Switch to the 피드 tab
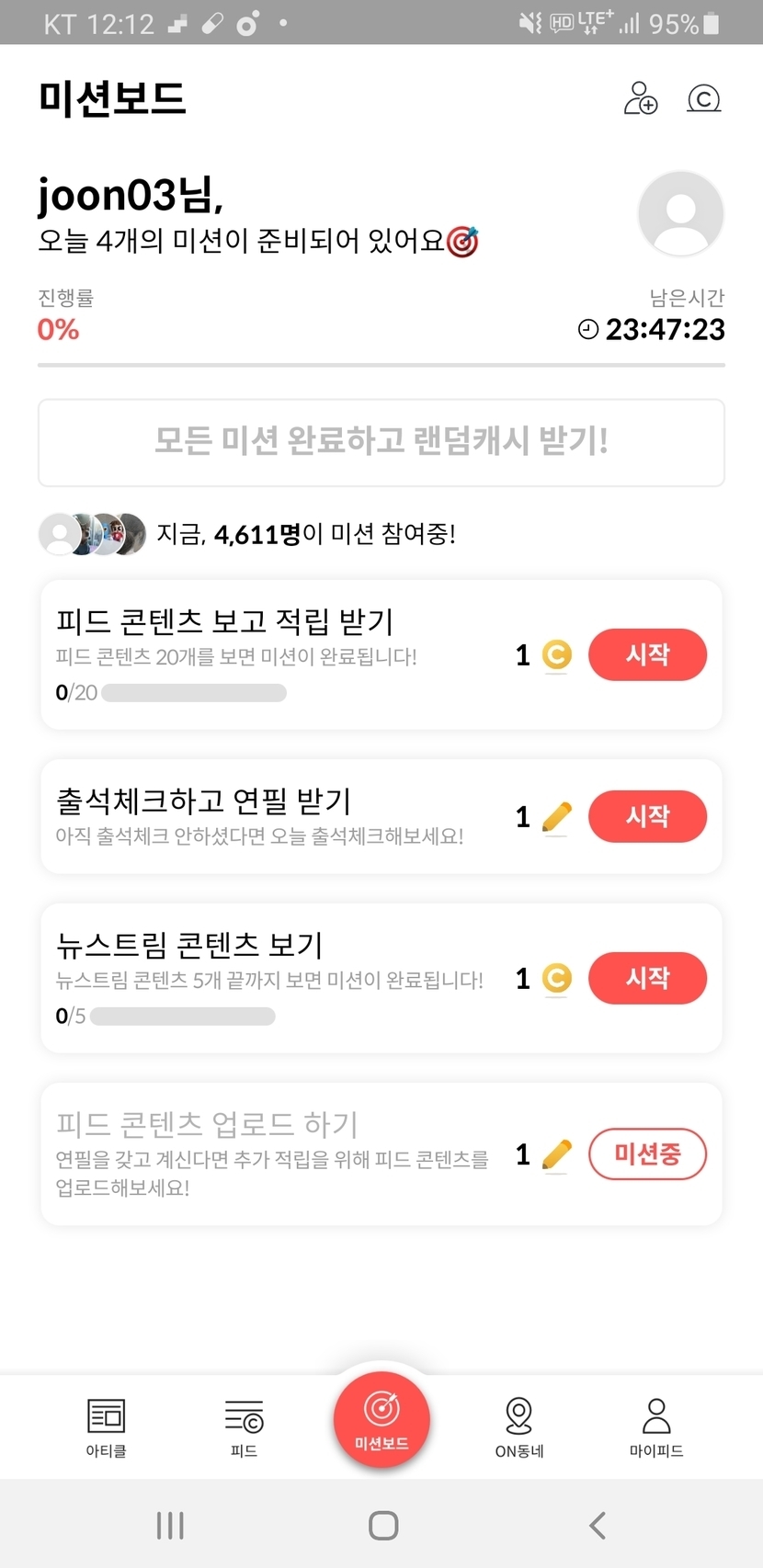The height and width of the screenshot is (1568, 763). click(244, 1426)
